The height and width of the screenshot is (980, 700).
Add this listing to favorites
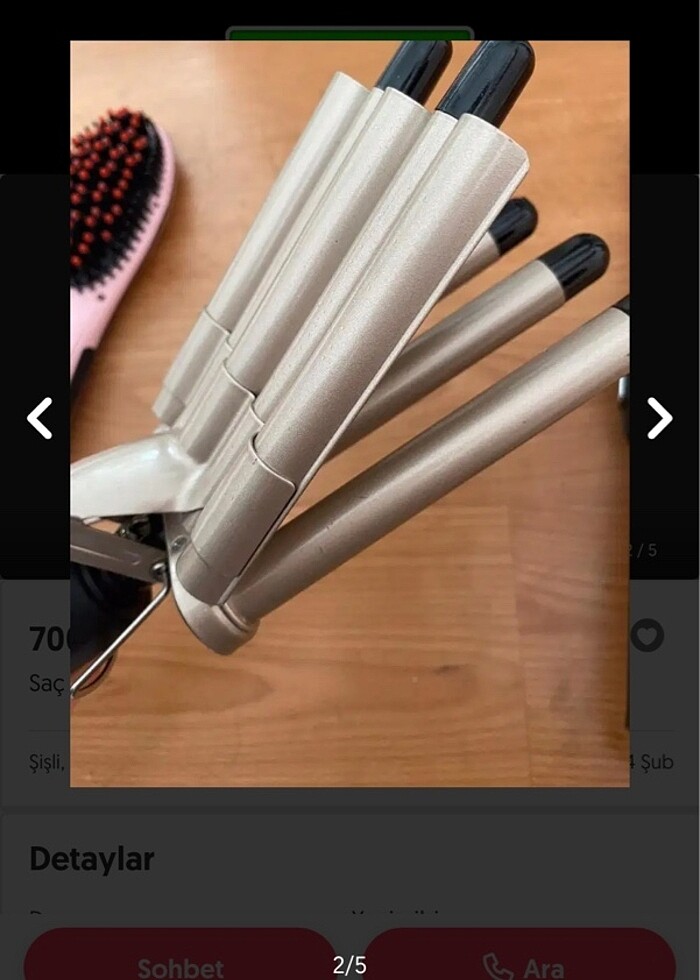tap(647, 635)
